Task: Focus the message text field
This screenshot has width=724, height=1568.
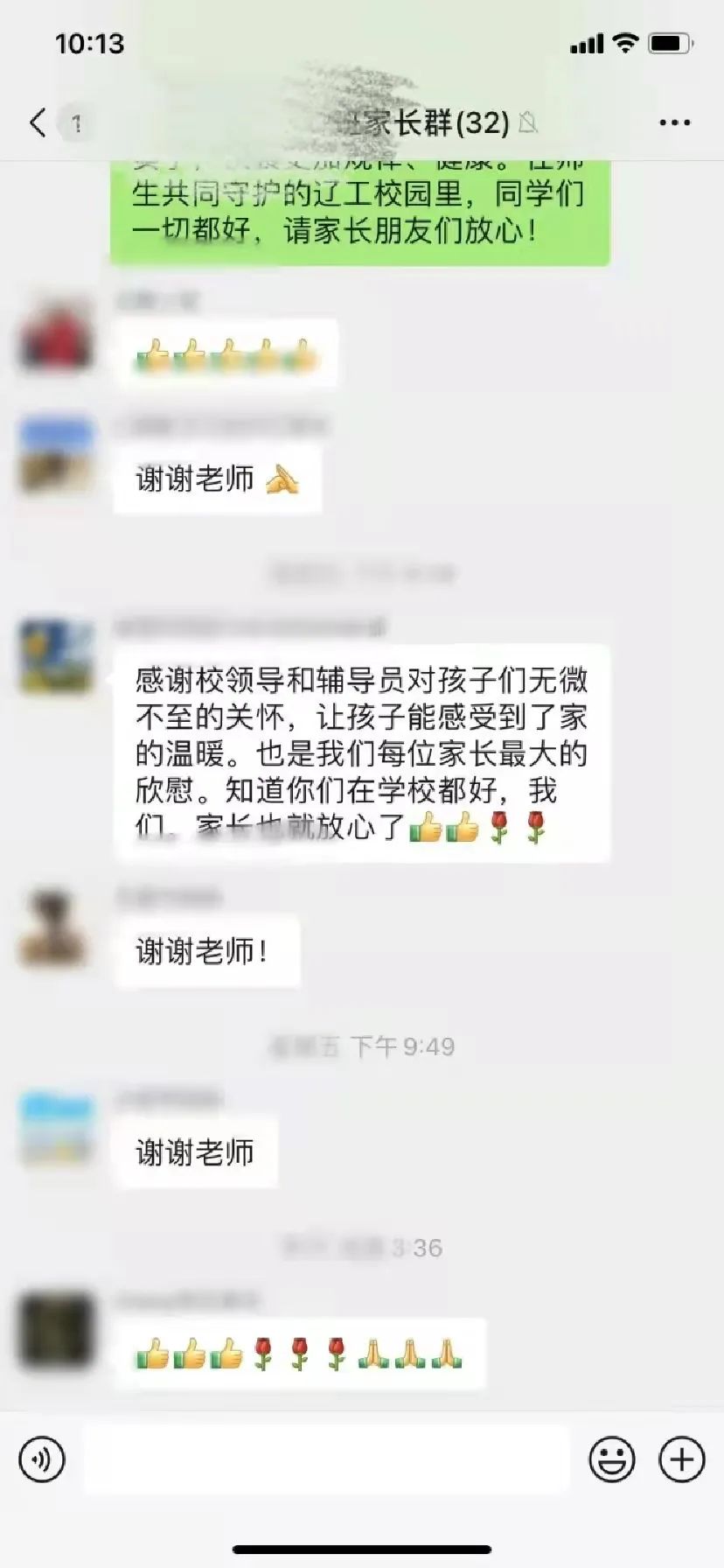Action: pos(325,1459)
